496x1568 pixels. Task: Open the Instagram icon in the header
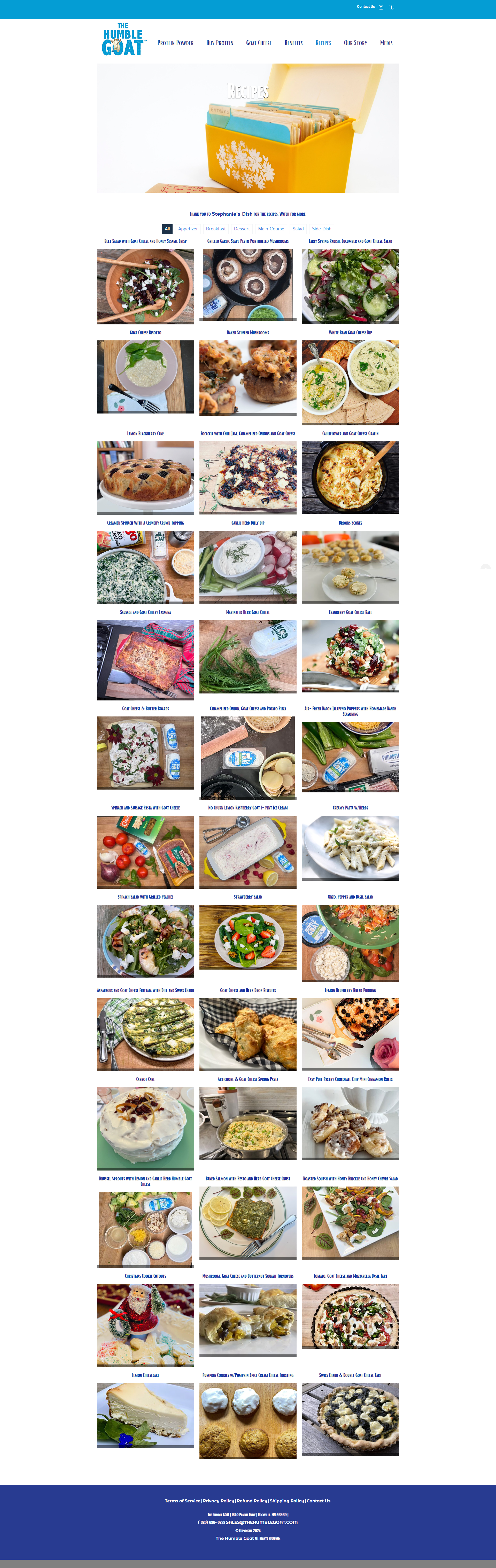[381, 7]
